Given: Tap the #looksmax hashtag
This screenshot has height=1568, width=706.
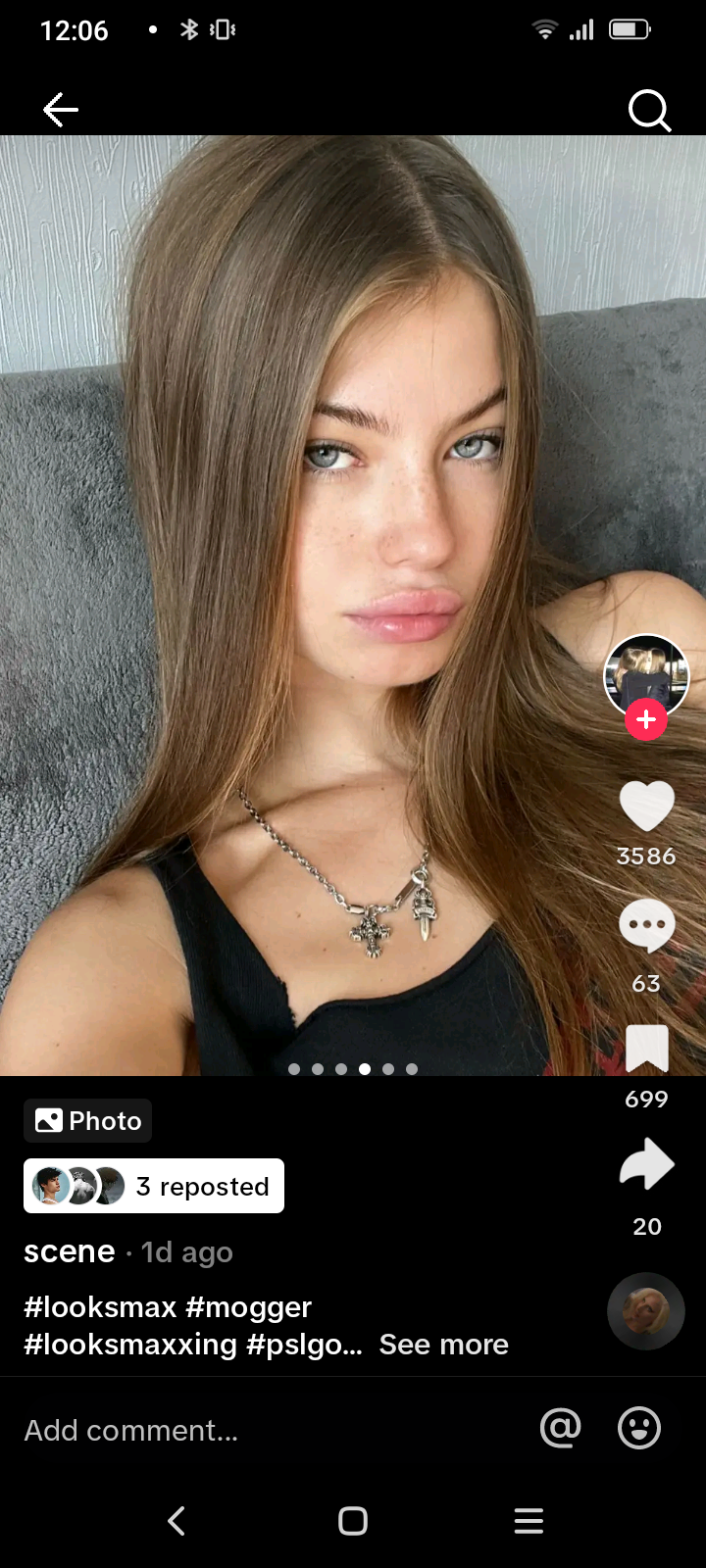Looking at the screenshot, I should 100,1307.
